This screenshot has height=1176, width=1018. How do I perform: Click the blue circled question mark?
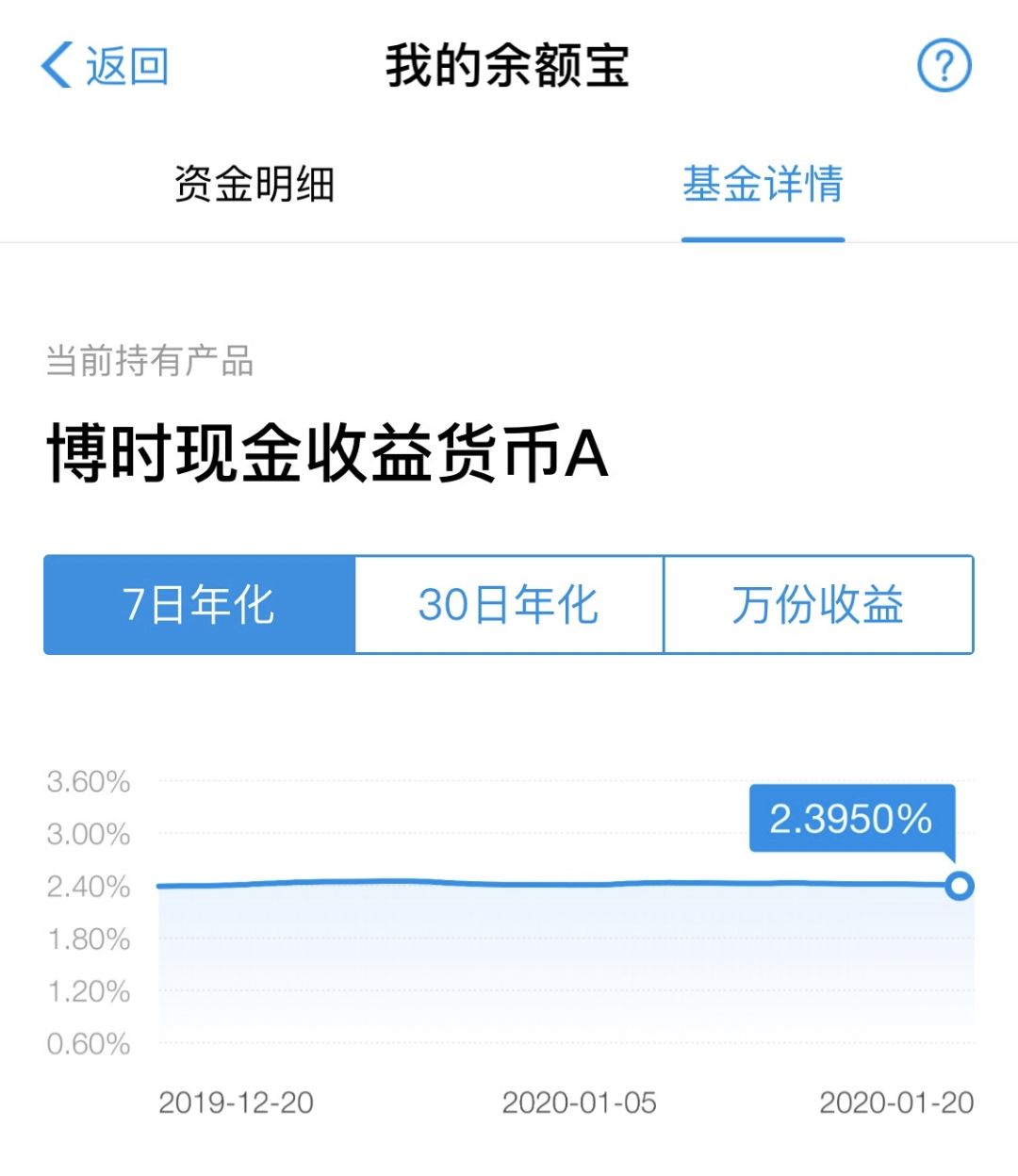[946, 64]
